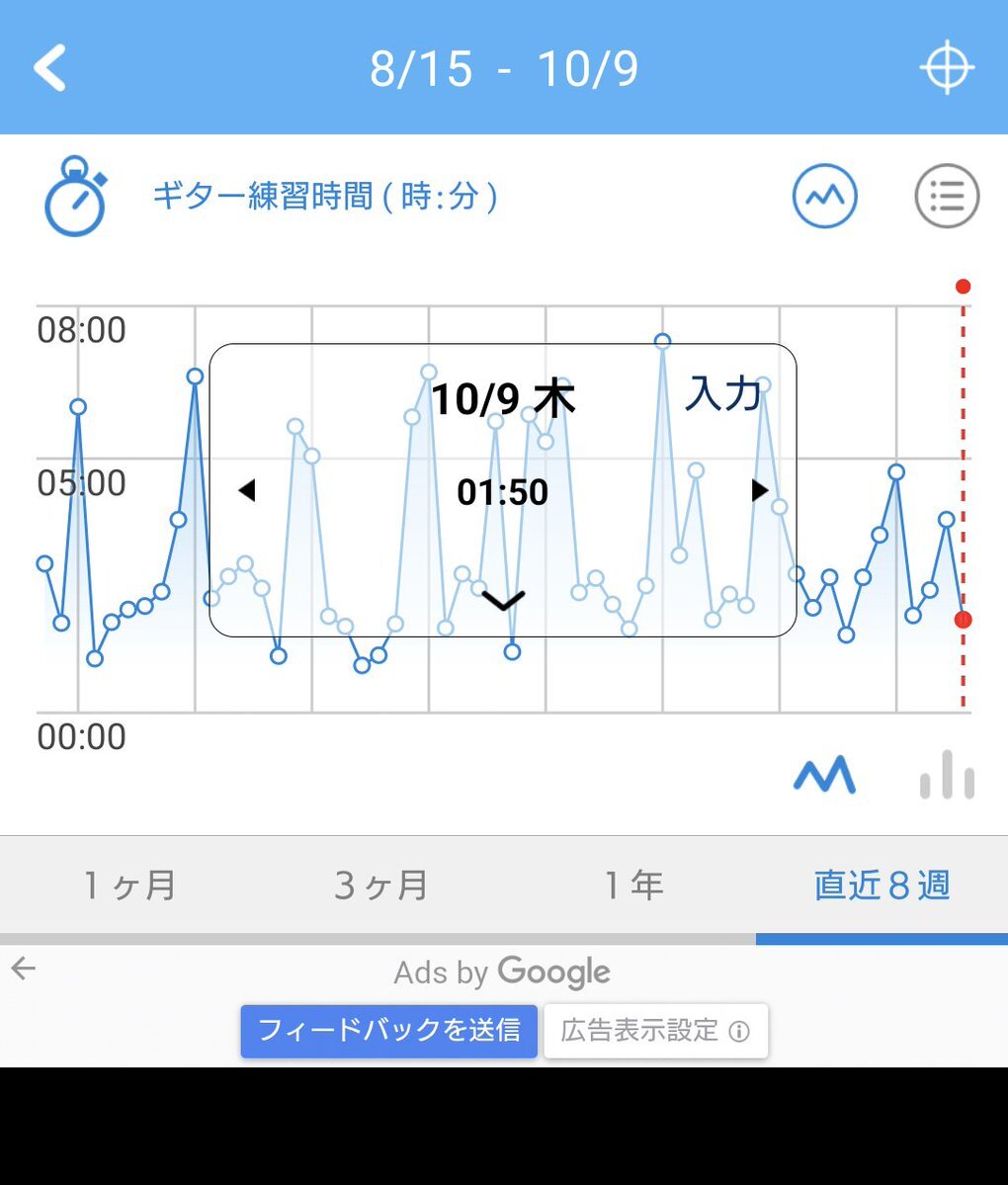Viewport: 1008px width, 1185px height.
Task: Expand the popup with the down chevron
Action: (503, 600)
